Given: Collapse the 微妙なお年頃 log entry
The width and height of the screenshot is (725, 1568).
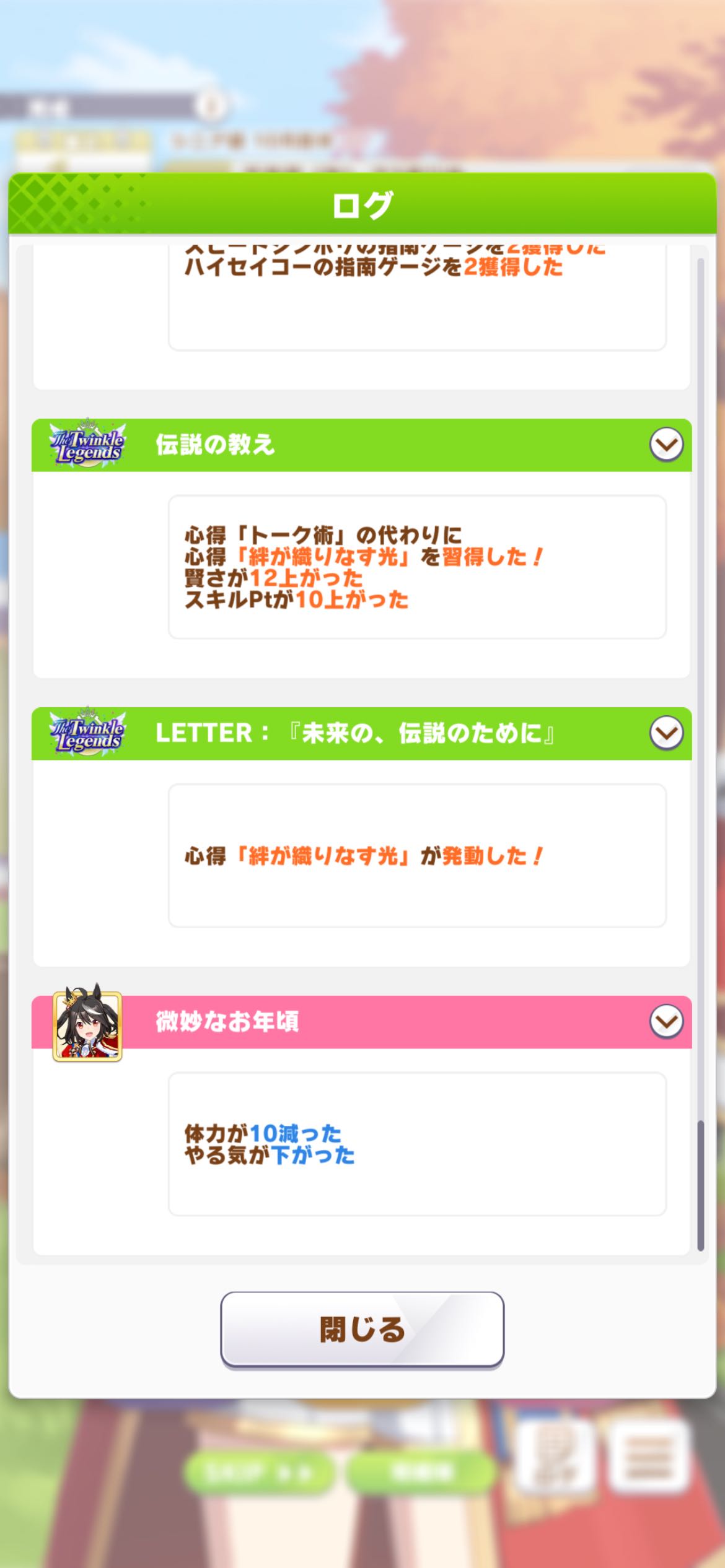Looking at the screenshot, I should click(666, 1022).
